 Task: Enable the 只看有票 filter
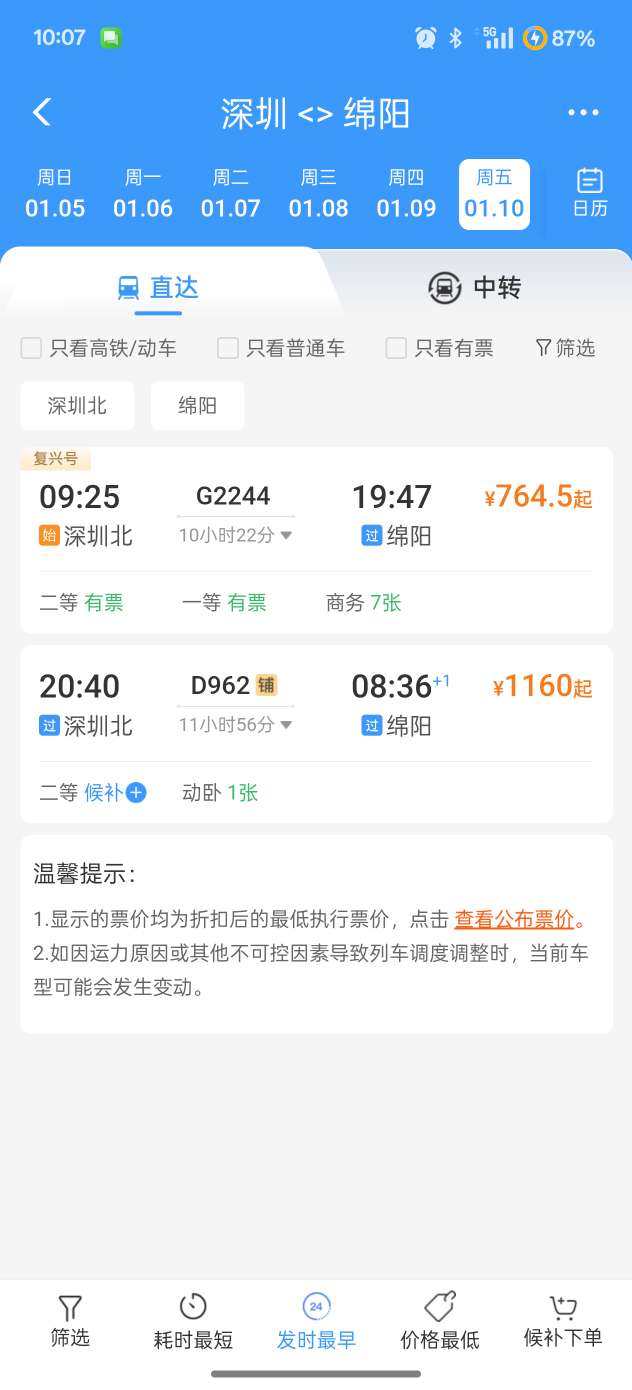397,348
